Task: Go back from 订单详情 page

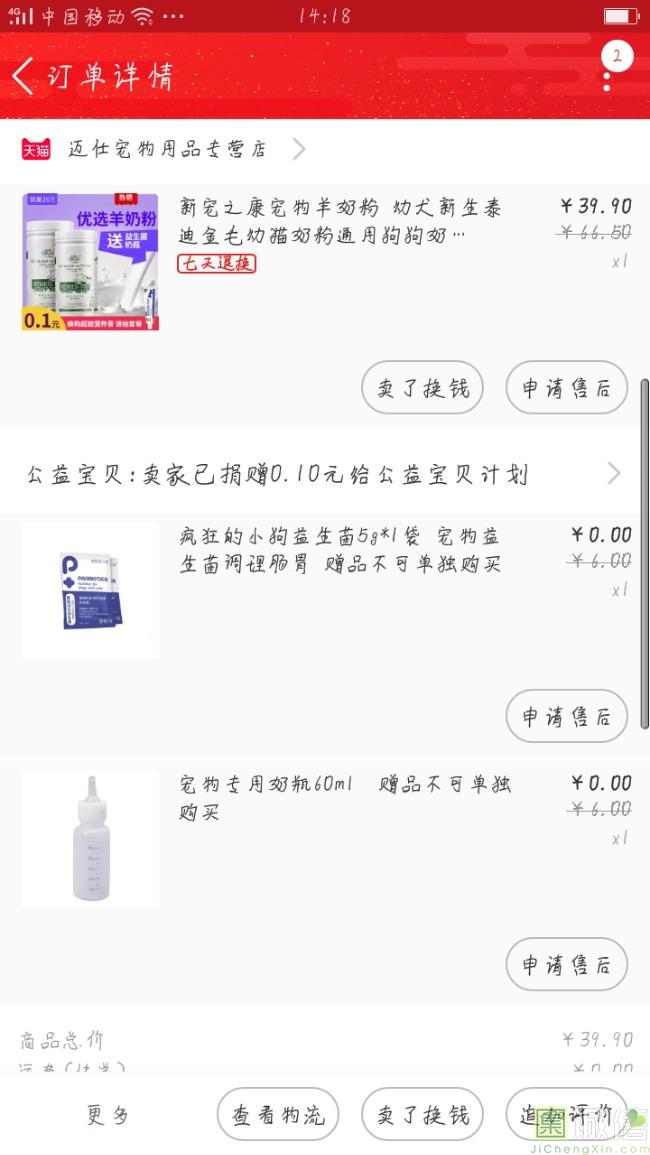Action: [x=24, y=76]
